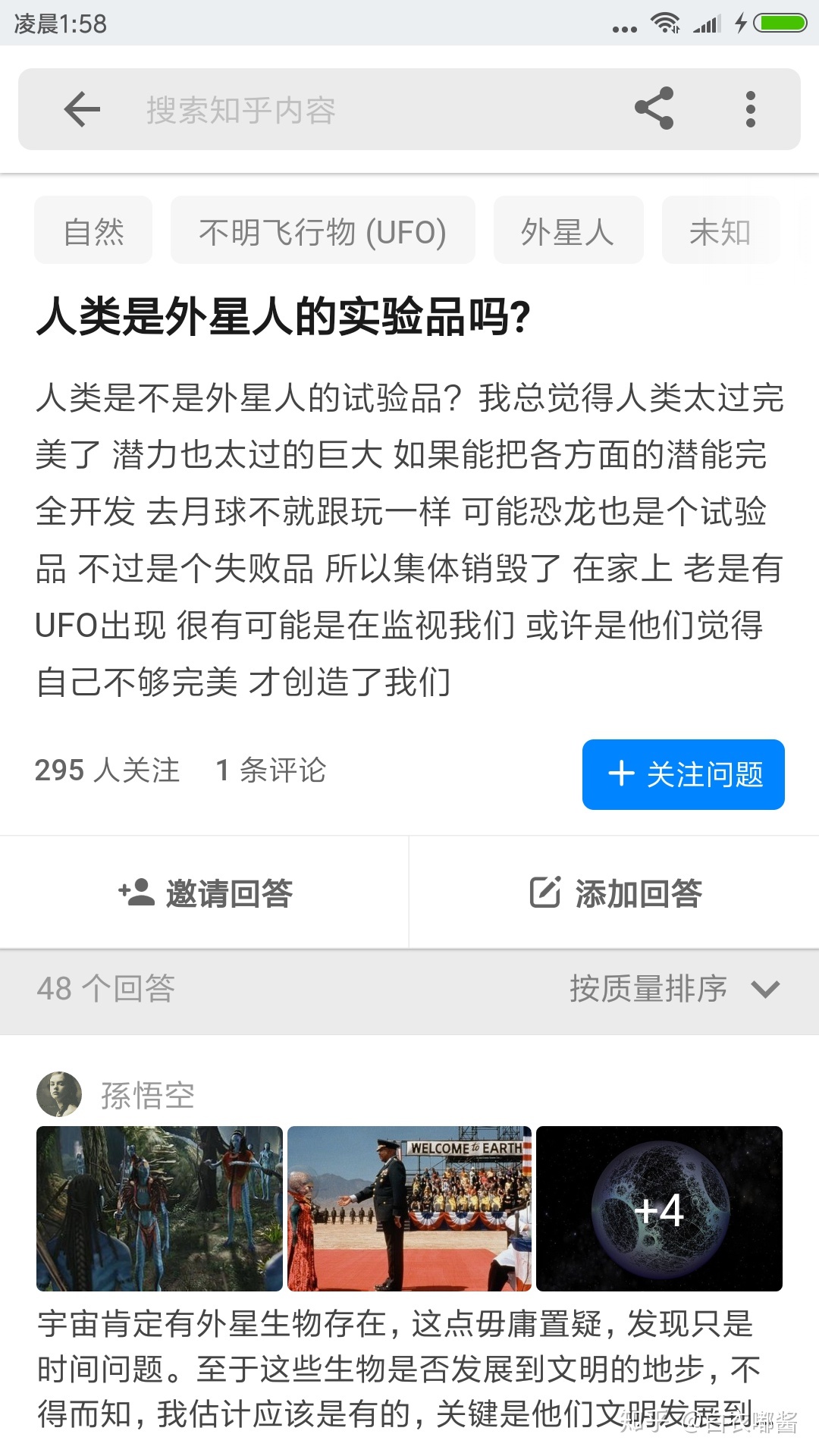Open 孫悟空's user profile

coord(146,1095)
